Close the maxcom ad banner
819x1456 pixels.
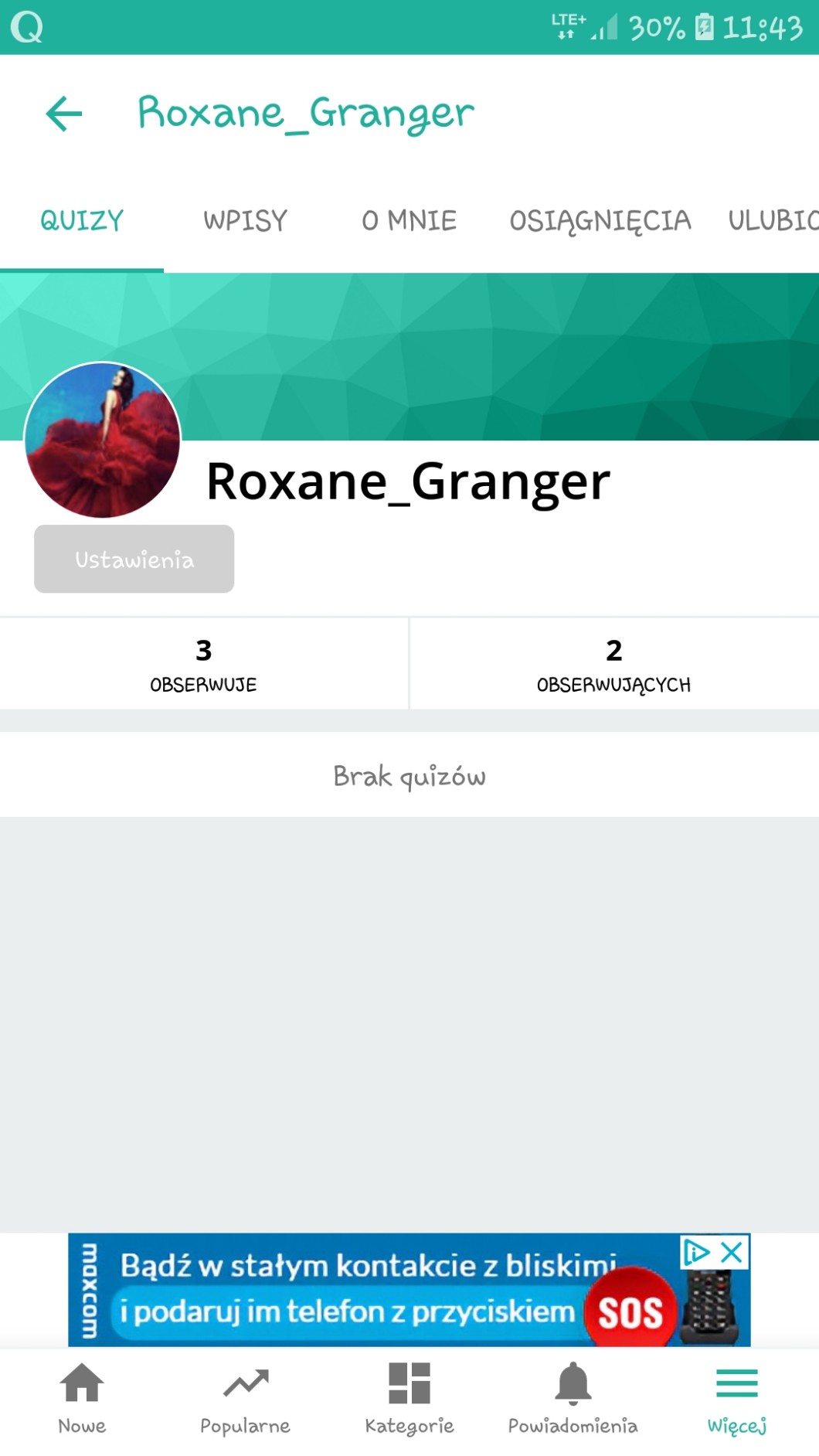732,1251
